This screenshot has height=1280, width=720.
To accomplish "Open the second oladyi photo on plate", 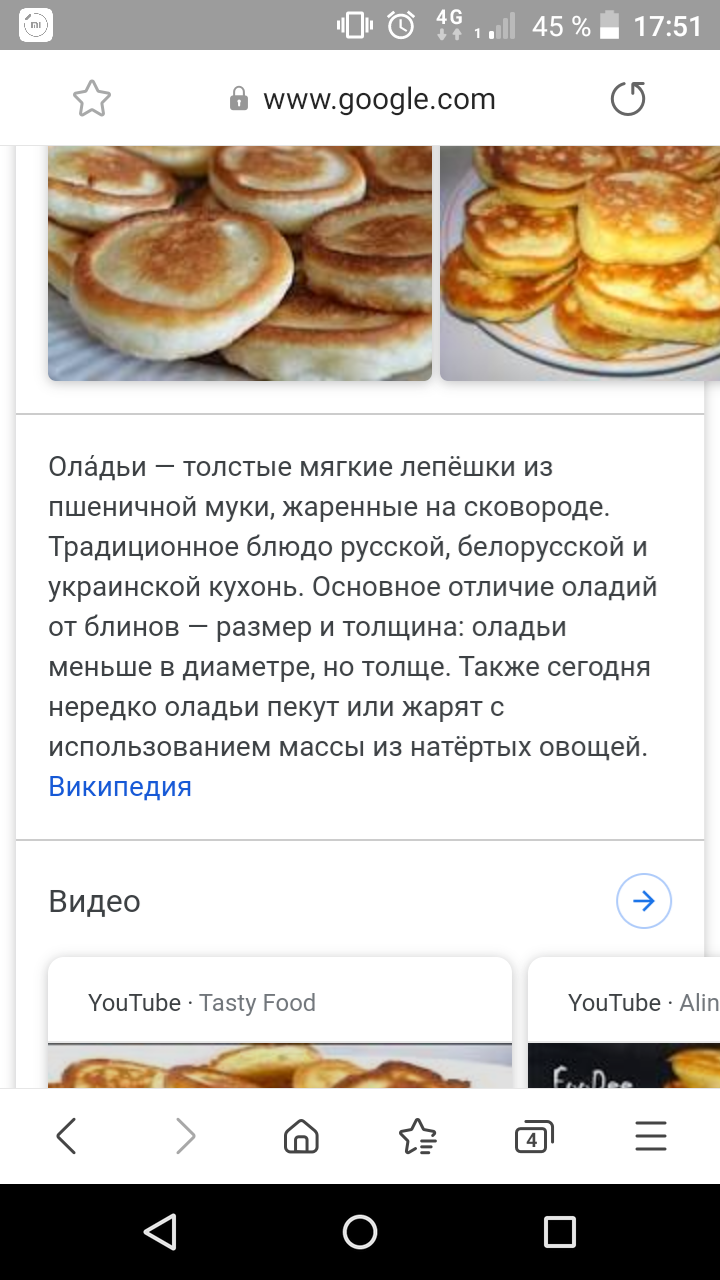I will (580, 263).
